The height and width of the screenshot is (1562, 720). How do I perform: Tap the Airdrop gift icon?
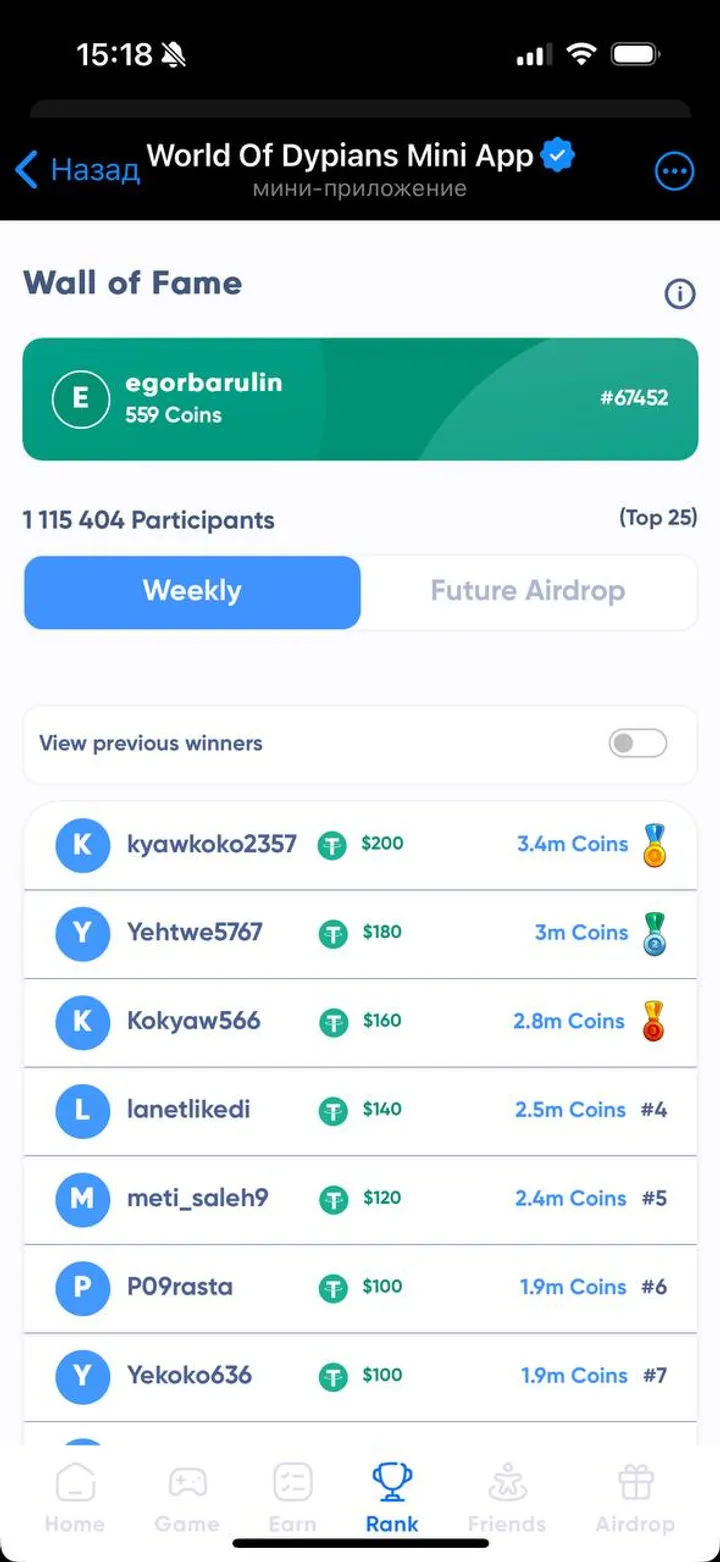pyautogui.click(x=634, y=1483)
